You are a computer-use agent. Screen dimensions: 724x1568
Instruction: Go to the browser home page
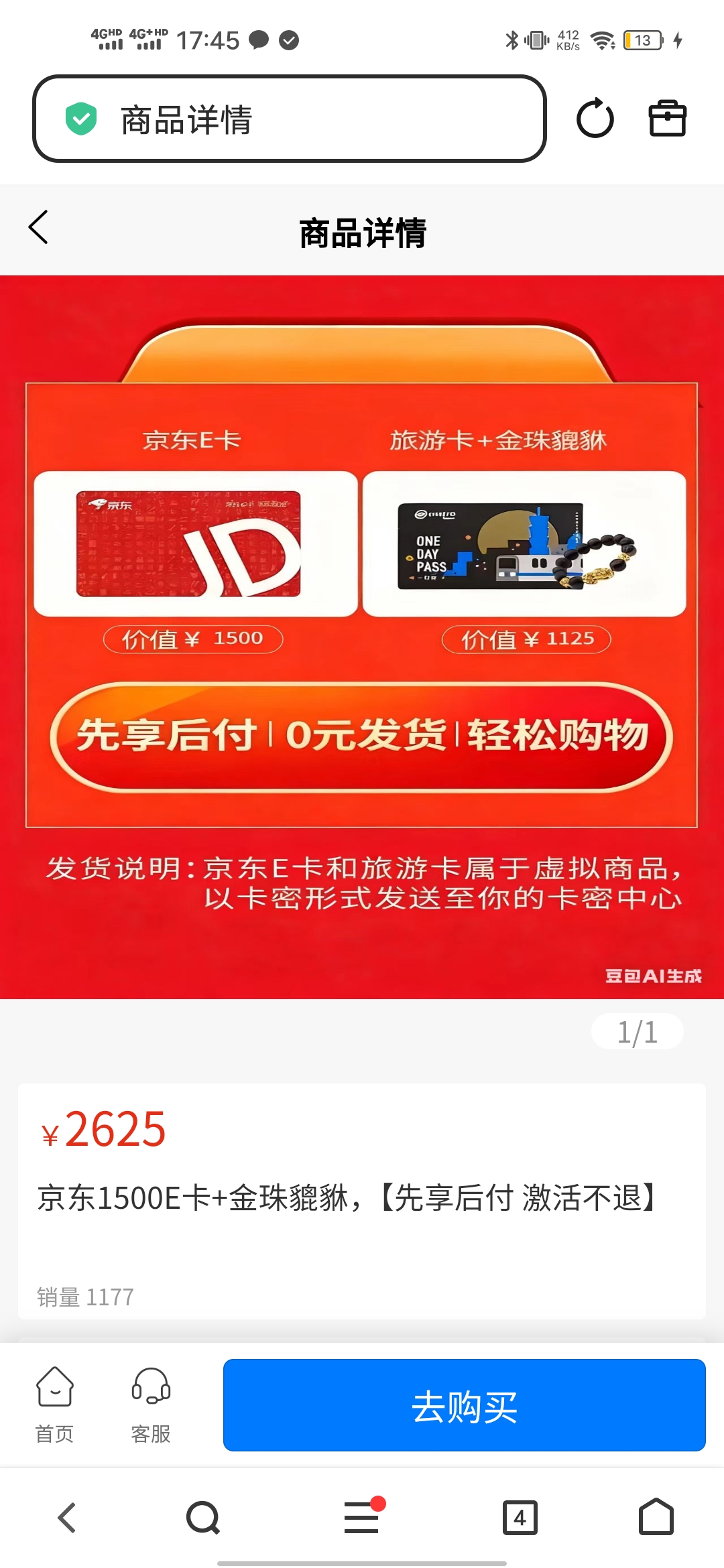coord(656,1516)
